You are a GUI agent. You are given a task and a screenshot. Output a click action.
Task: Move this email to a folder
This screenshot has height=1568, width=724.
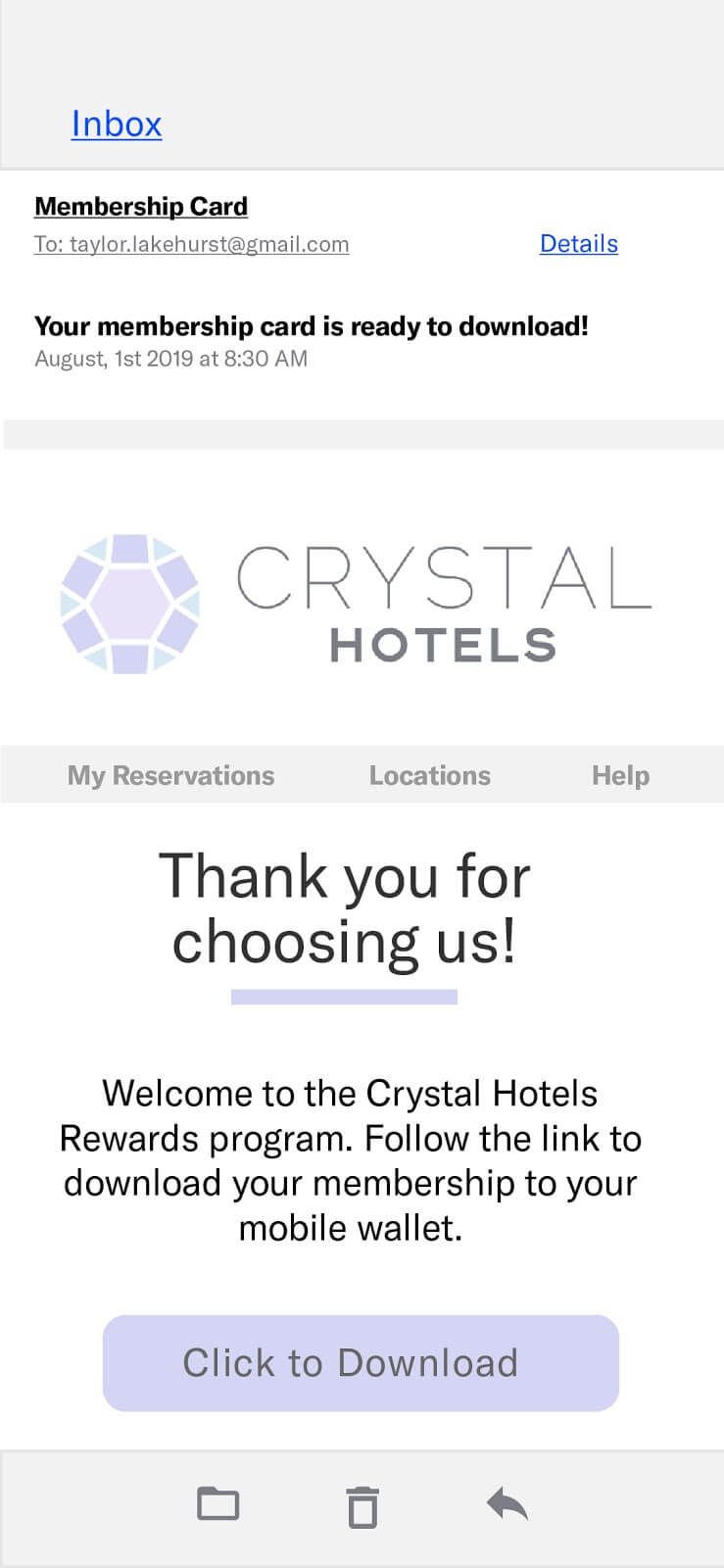[x=218, y=1503]
